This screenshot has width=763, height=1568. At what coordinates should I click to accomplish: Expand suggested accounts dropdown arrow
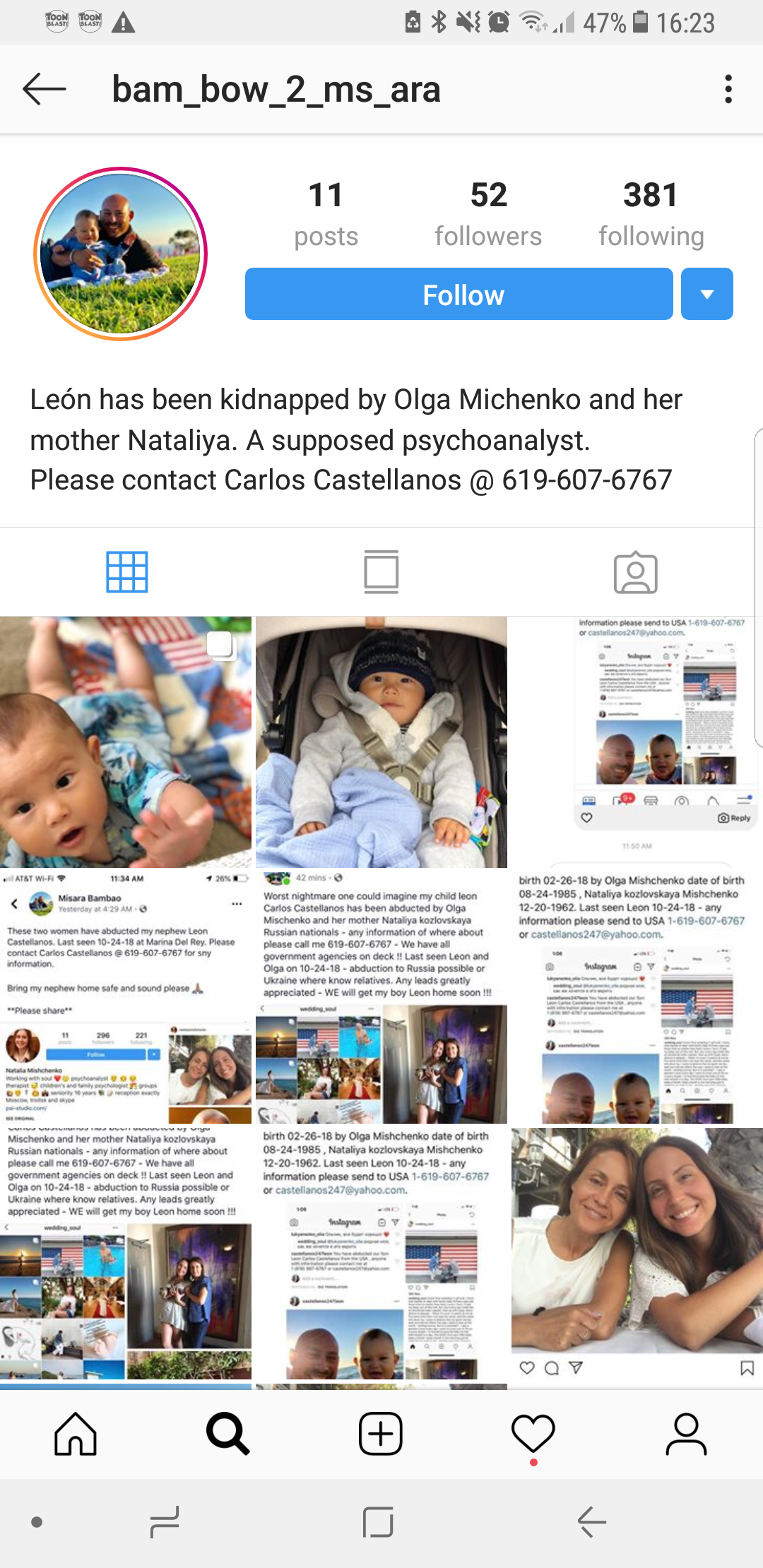coord(706,295)
